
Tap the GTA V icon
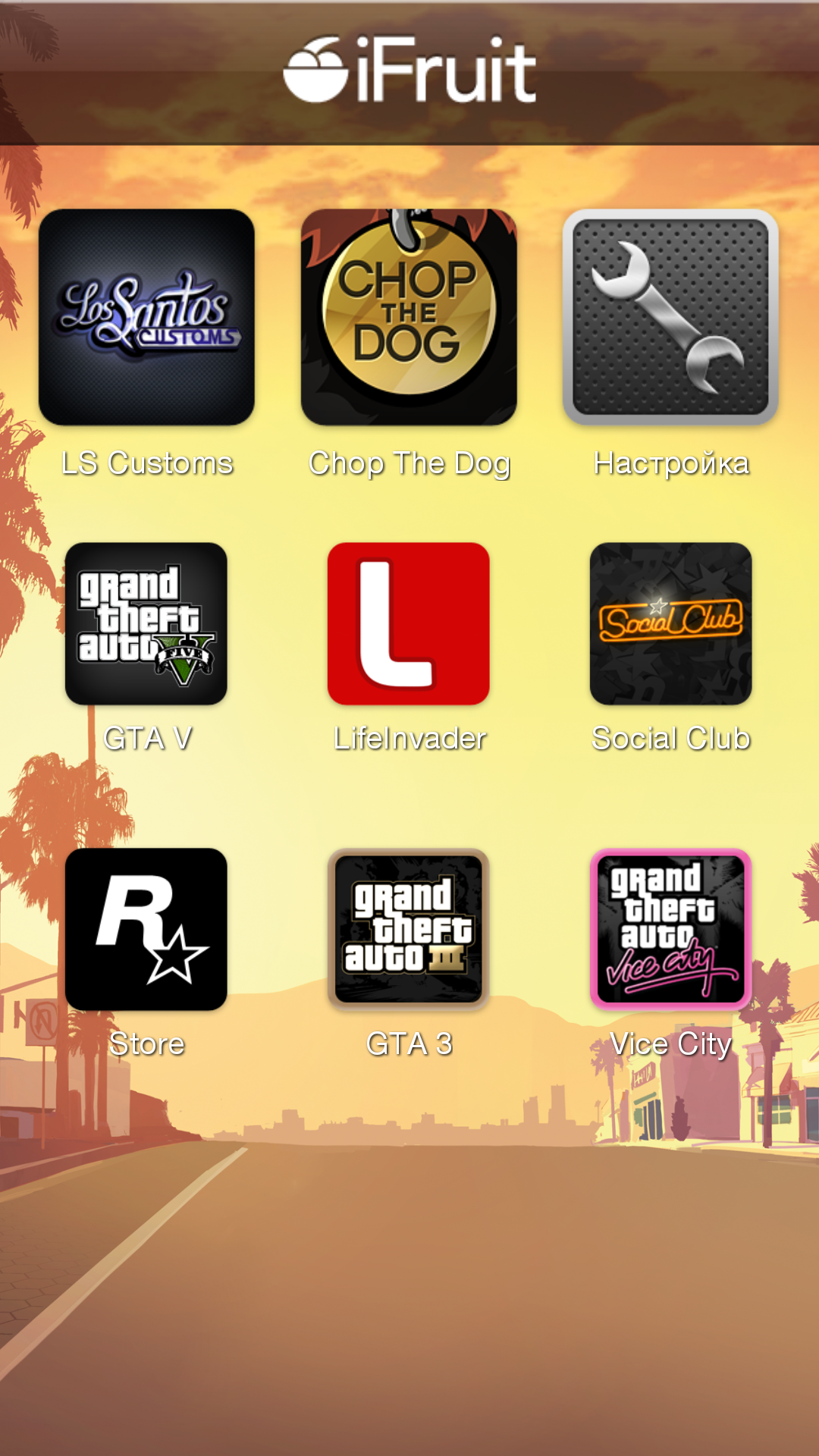click(146, 623)
